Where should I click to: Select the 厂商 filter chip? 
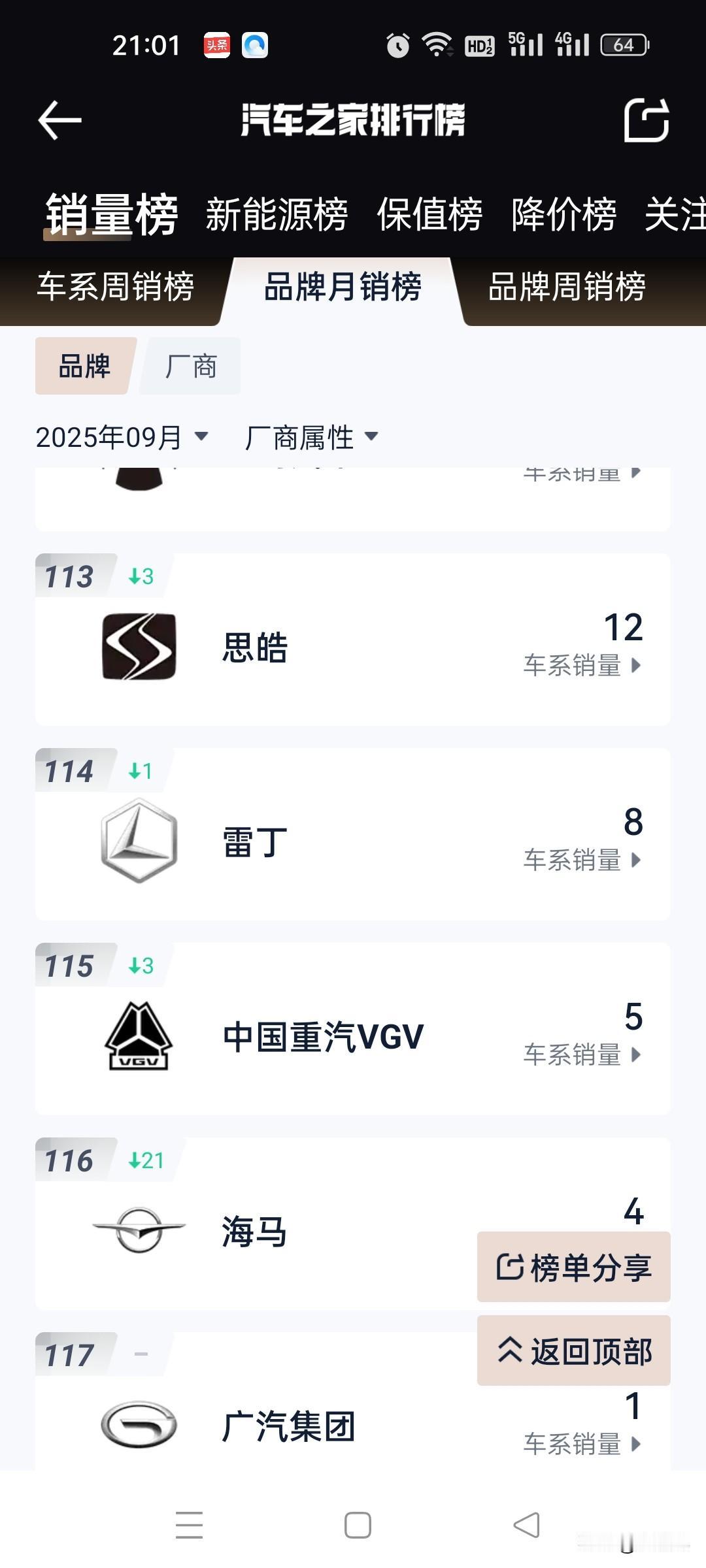tap(190, 367)
